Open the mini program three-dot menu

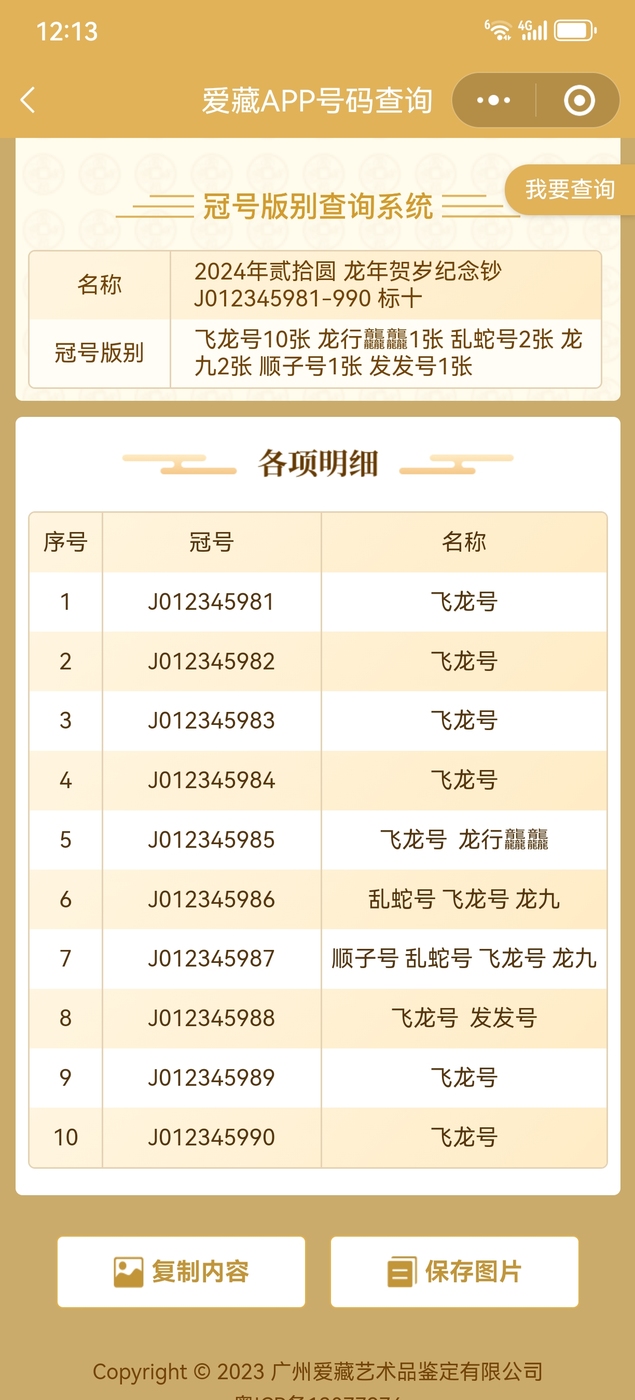(494, 100)
